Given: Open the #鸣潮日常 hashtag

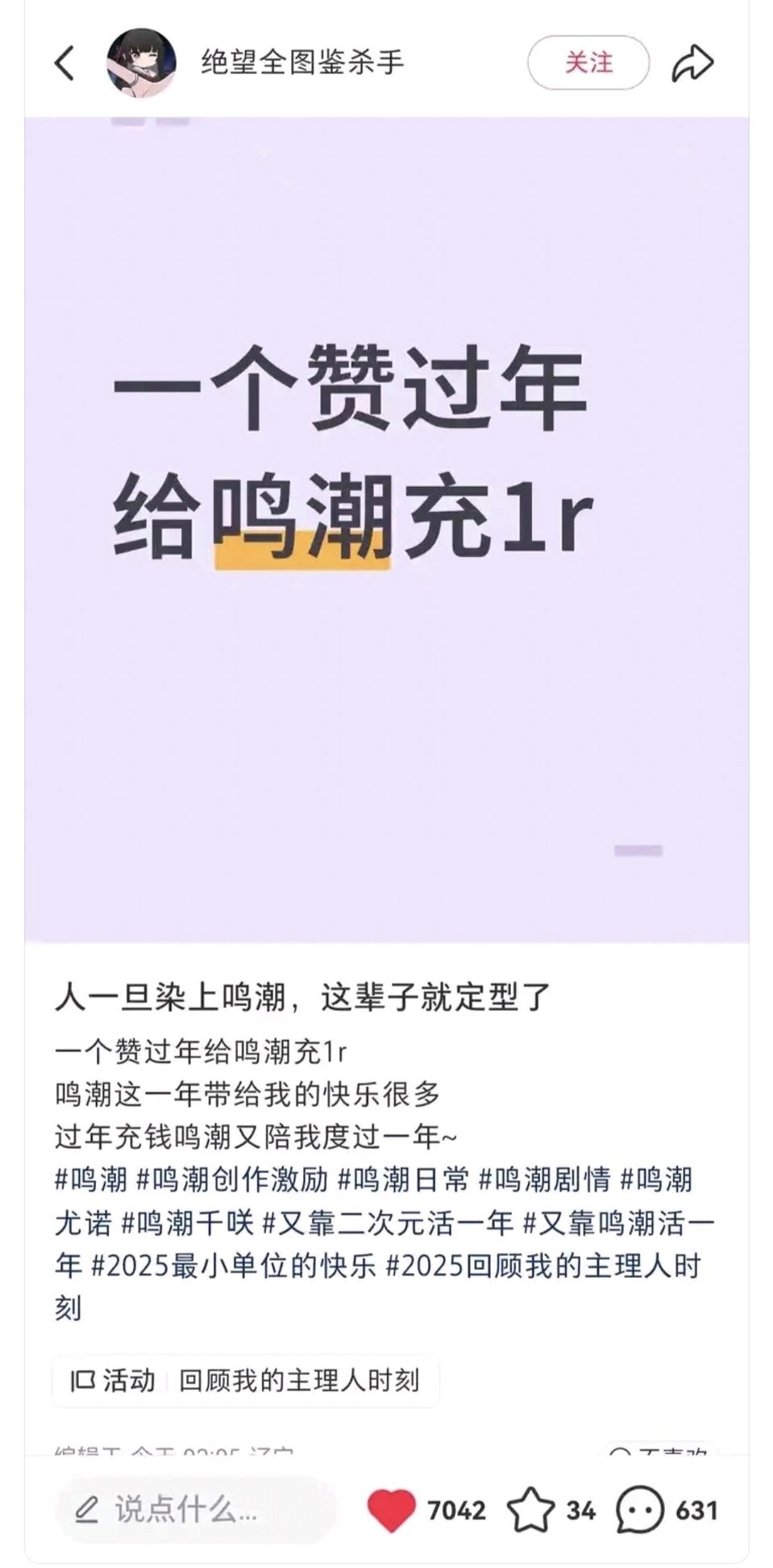Looking at the screenshot, I should click(x=403, y=1179).
